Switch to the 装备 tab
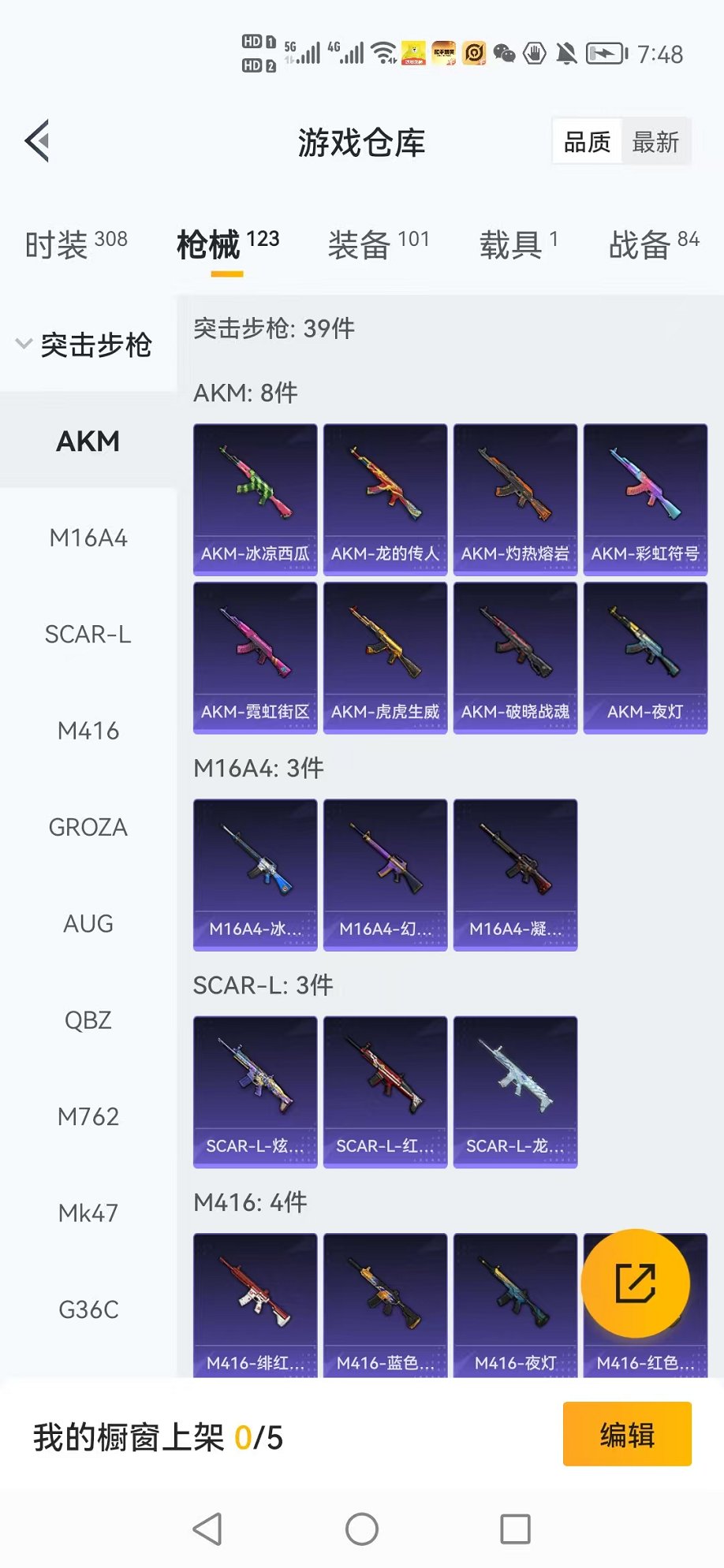Viewport: 724px width, 1568px height. tap(379, 244)
